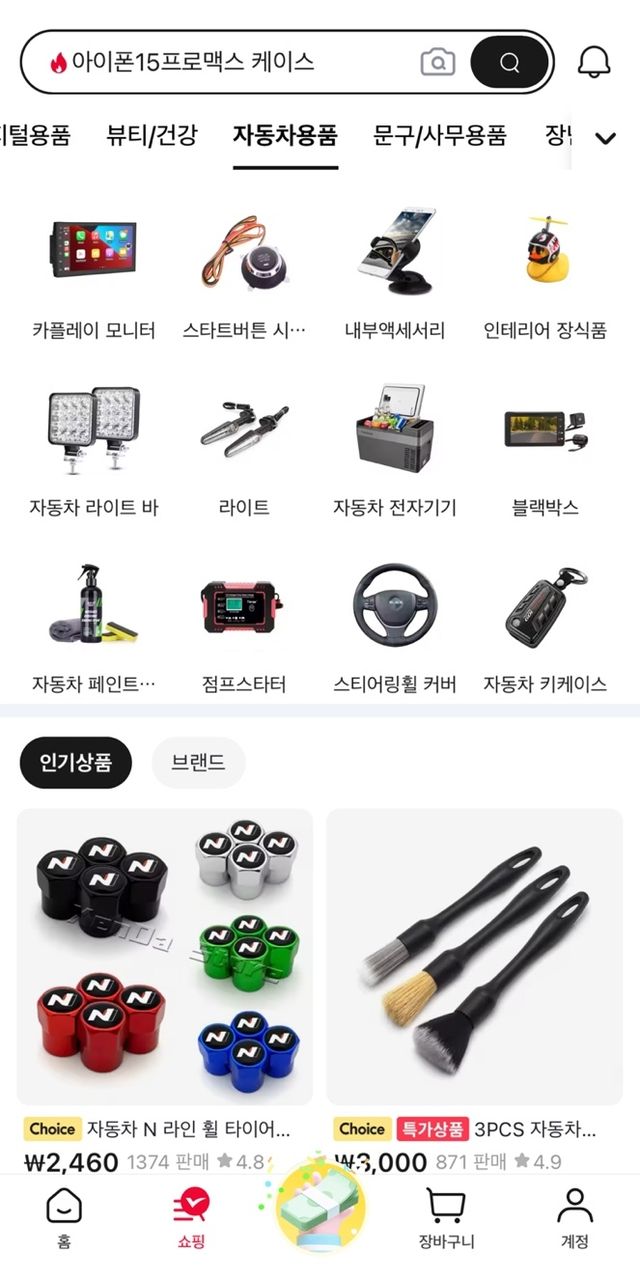Open the 블랙박스 subcategory

[545, 450]
